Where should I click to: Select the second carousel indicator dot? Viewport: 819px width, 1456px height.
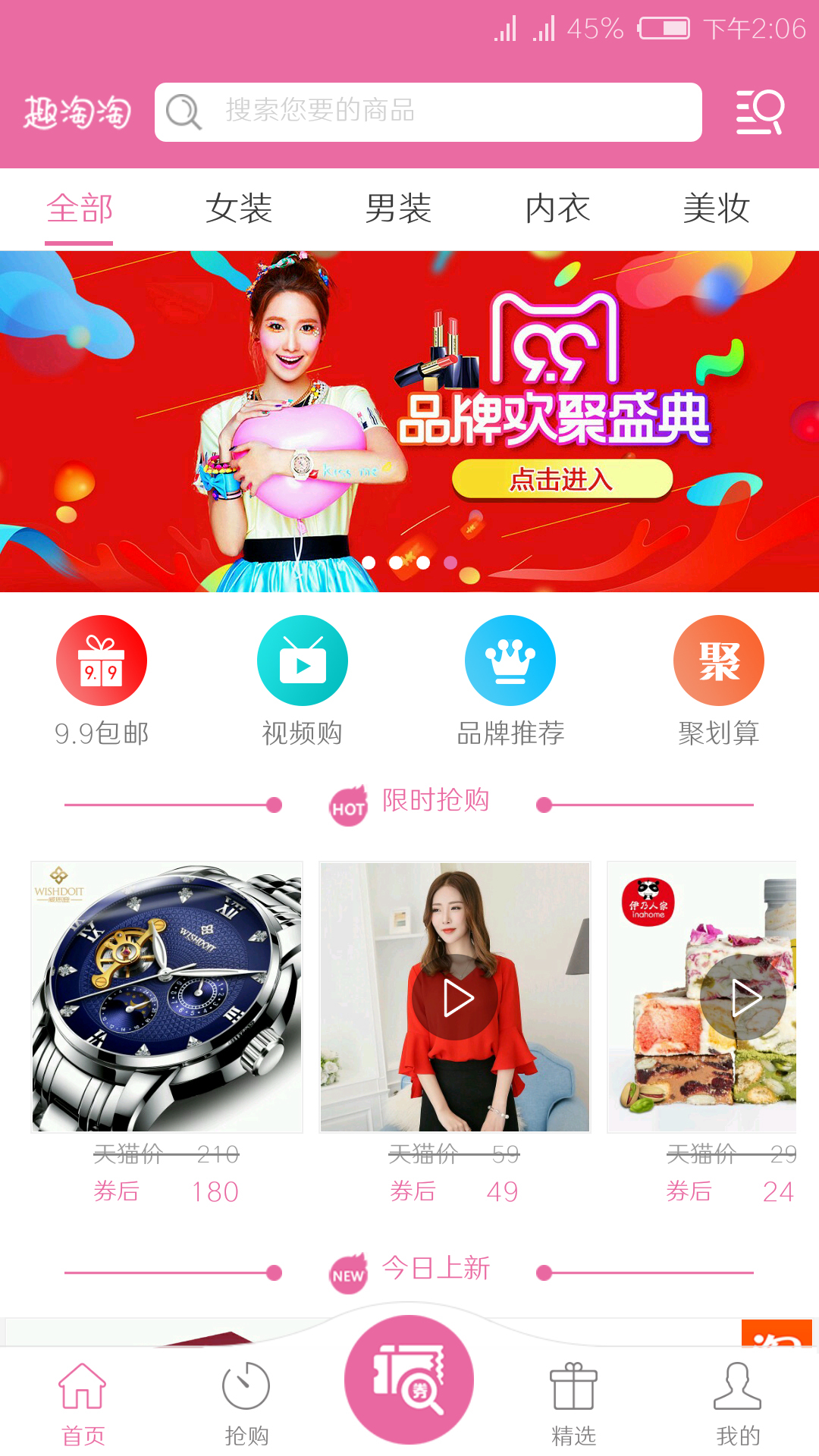[x=395, y=562]
